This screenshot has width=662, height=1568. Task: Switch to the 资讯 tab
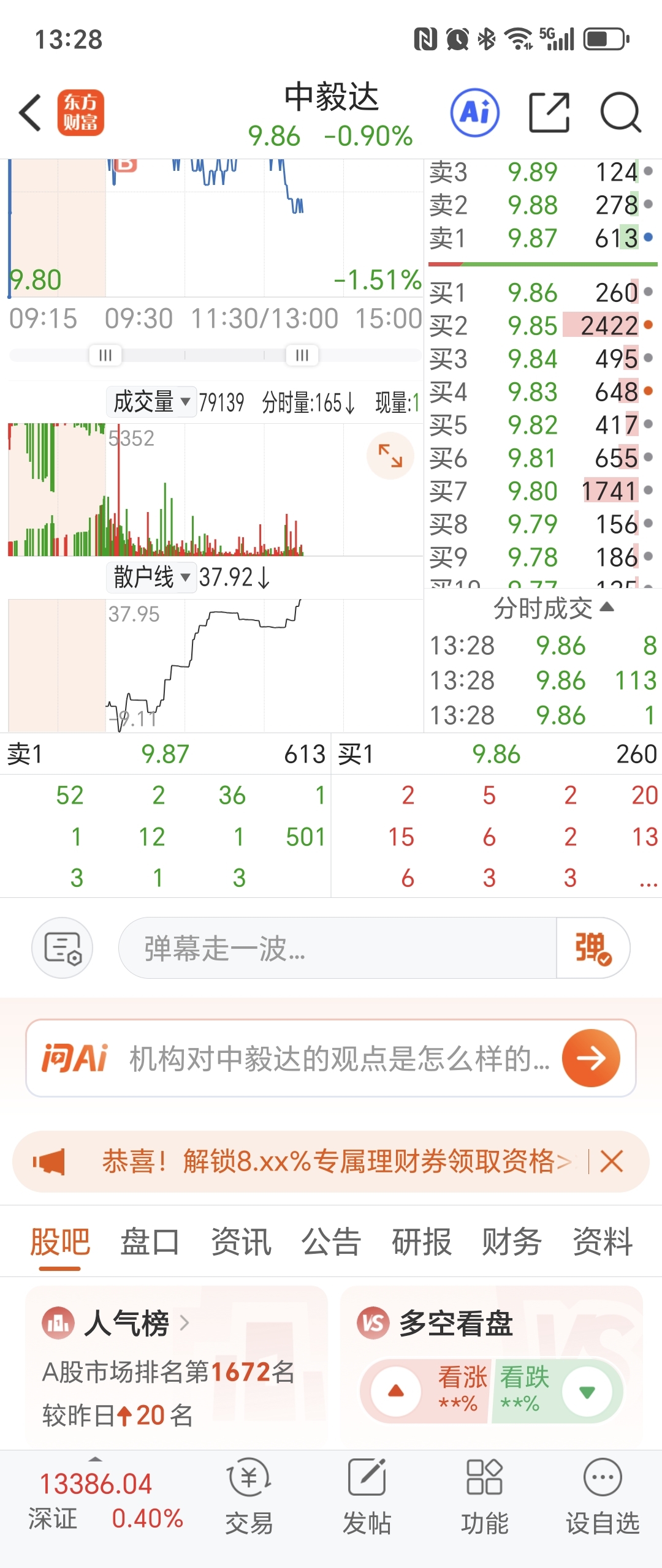[x=241, y=1242]
